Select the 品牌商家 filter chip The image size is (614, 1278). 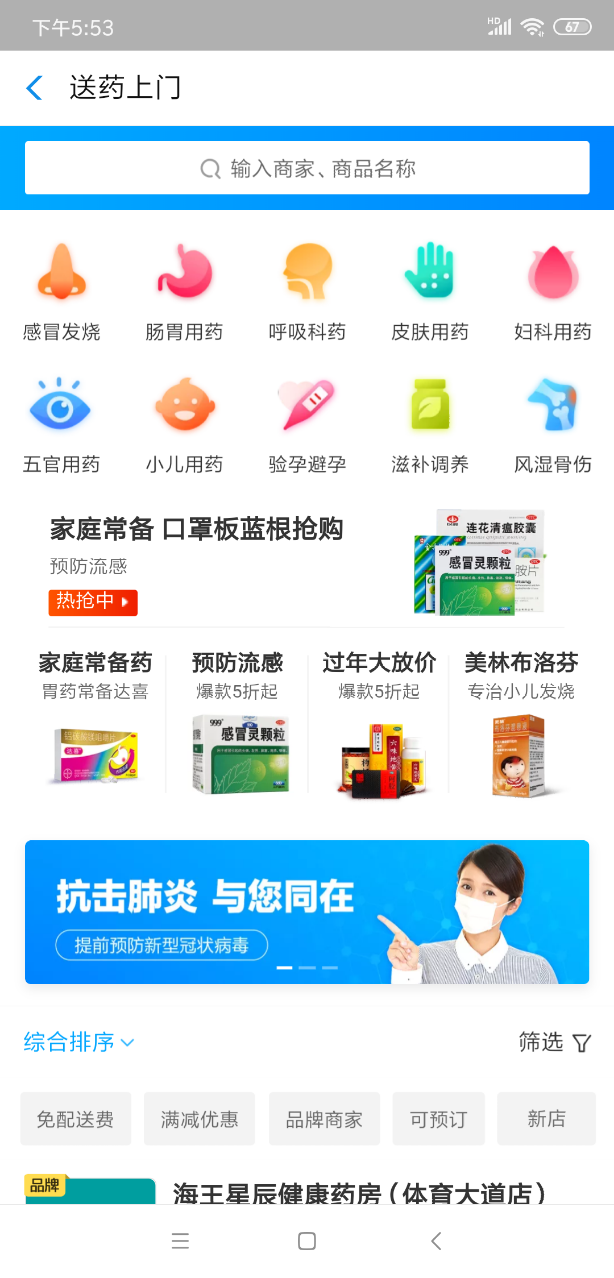point(324,1119)
